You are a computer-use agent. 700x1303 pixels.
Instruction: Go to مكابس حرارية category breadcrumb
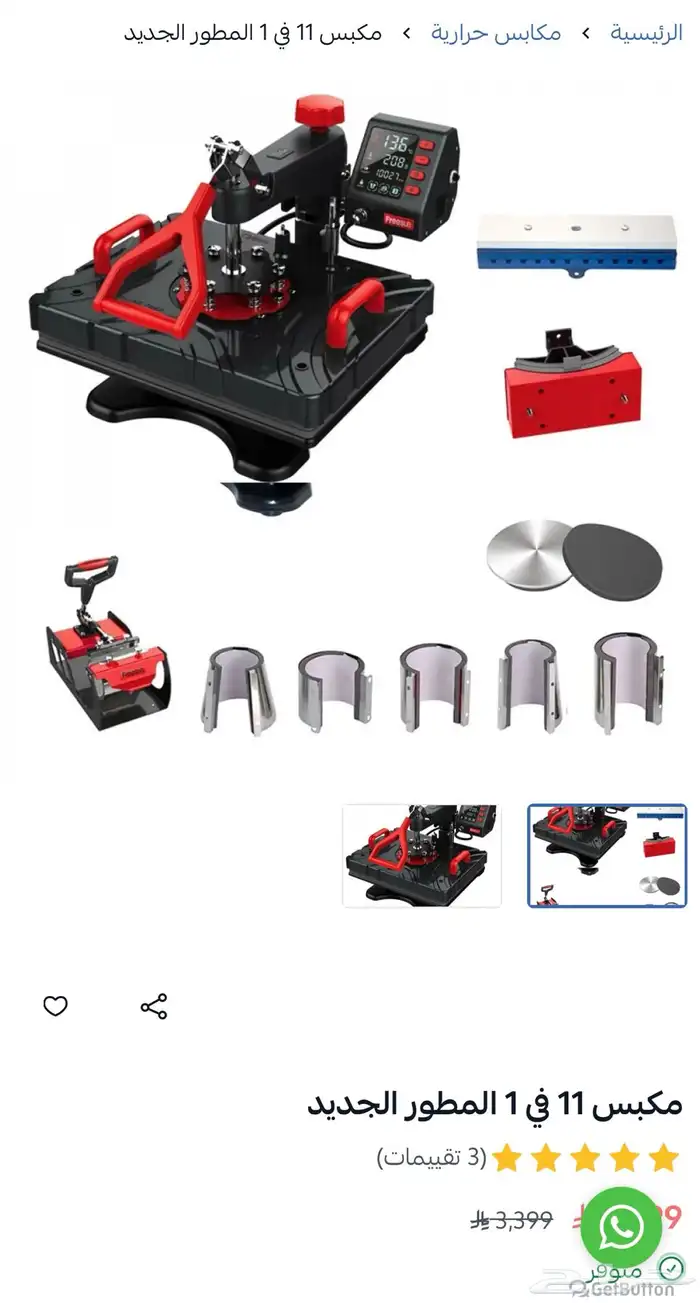(496, 33)
